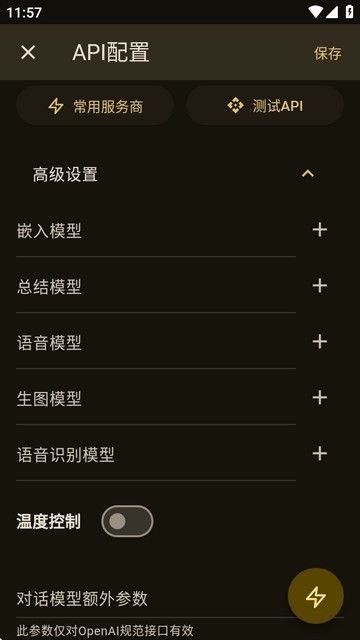
Task: Enable the 温度控制 switch
Action: (x=127, y=521)
